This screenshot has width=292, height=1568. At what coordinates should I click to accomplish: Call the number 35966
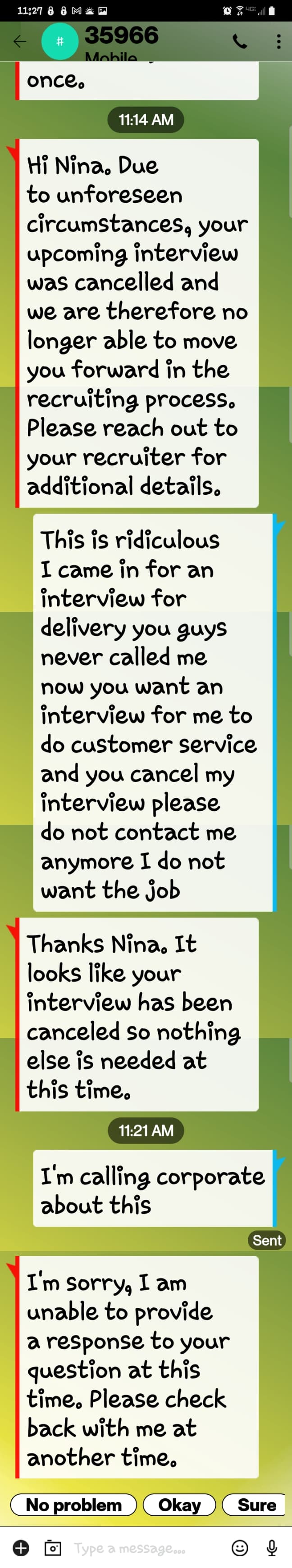click(240, 41)
